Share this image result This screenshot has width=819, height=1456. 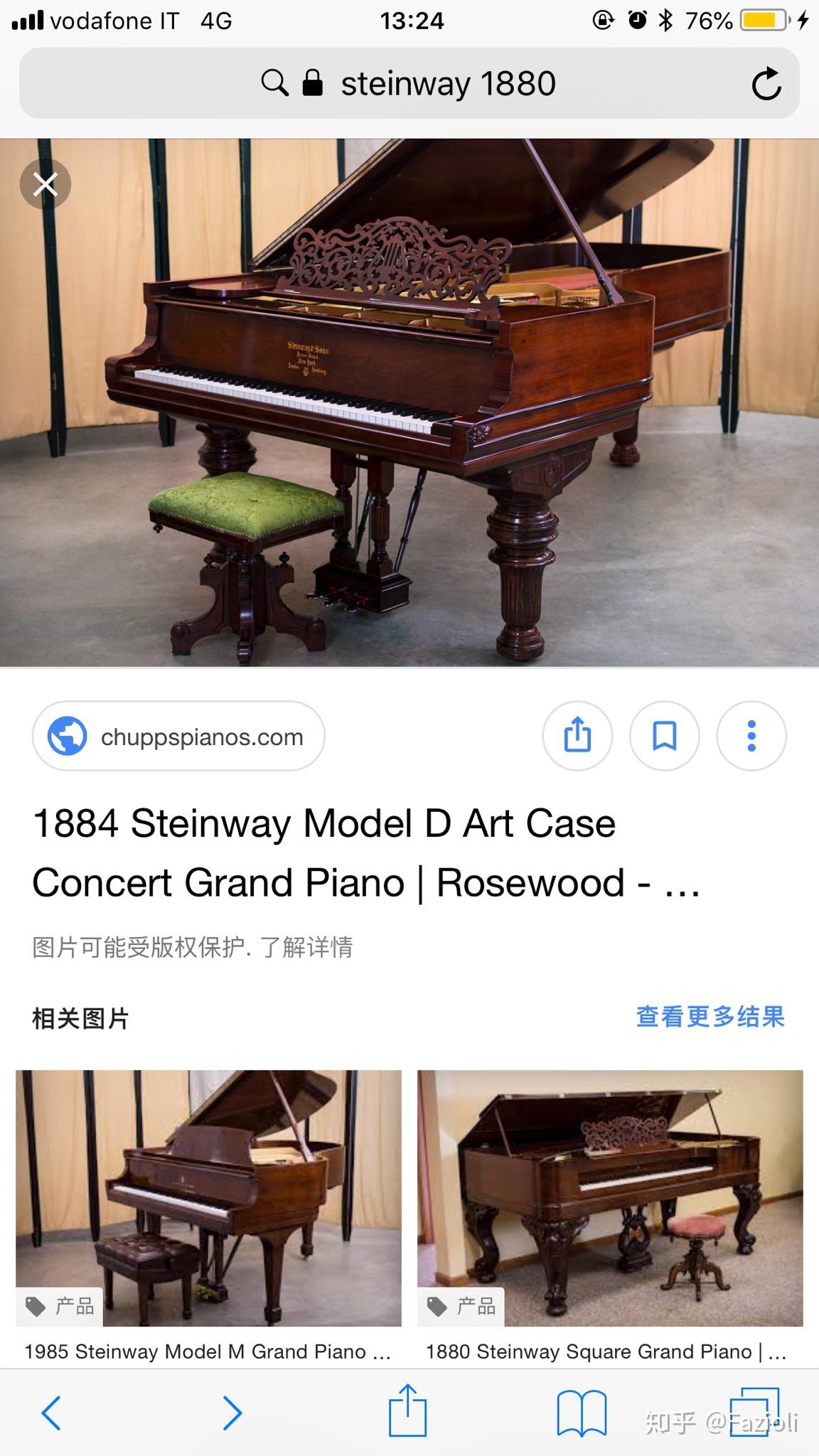pyautogui.click(x=577, y=736)
